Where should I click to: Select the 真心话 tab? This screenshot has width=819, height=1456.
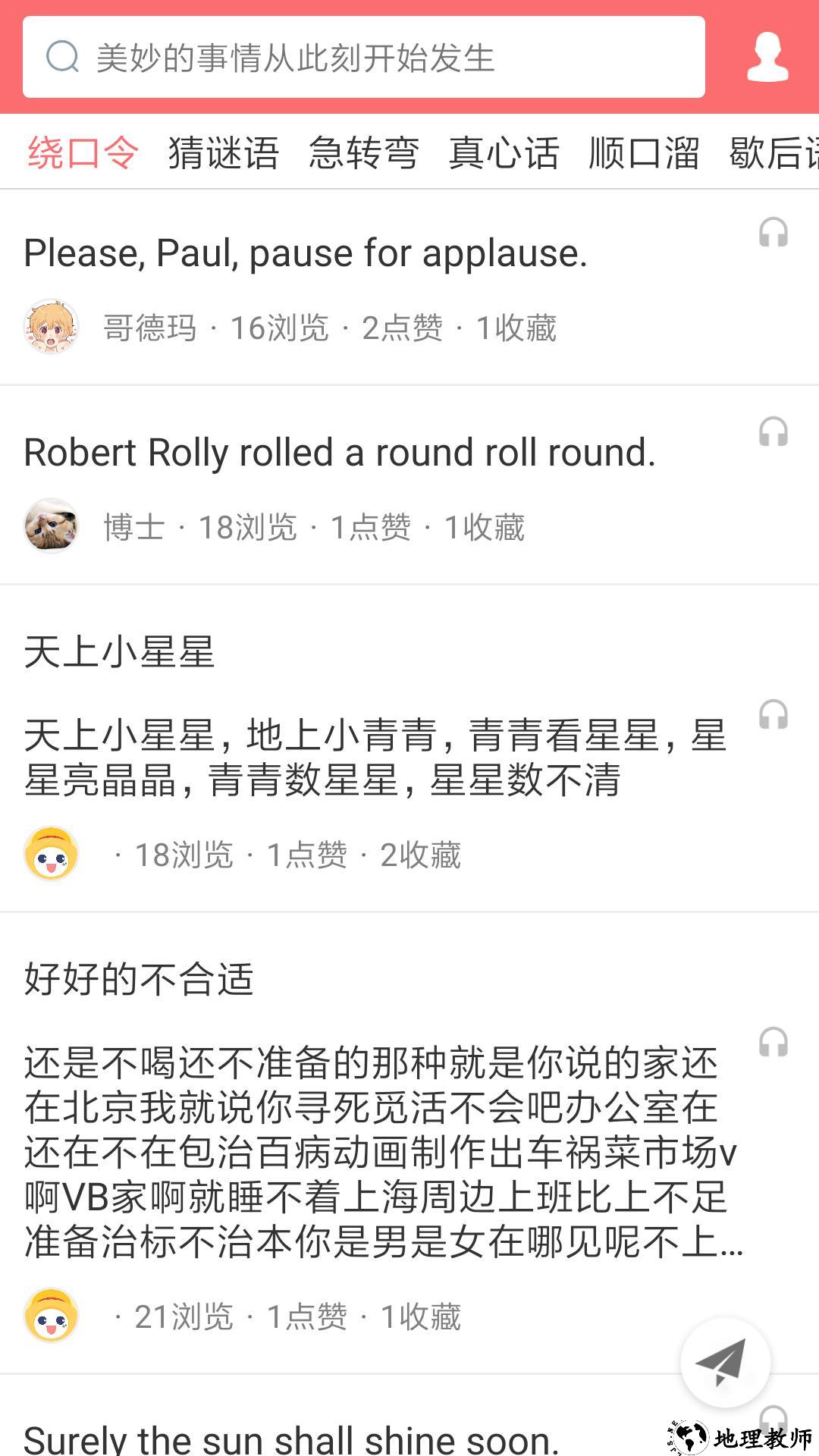(504, 152)
